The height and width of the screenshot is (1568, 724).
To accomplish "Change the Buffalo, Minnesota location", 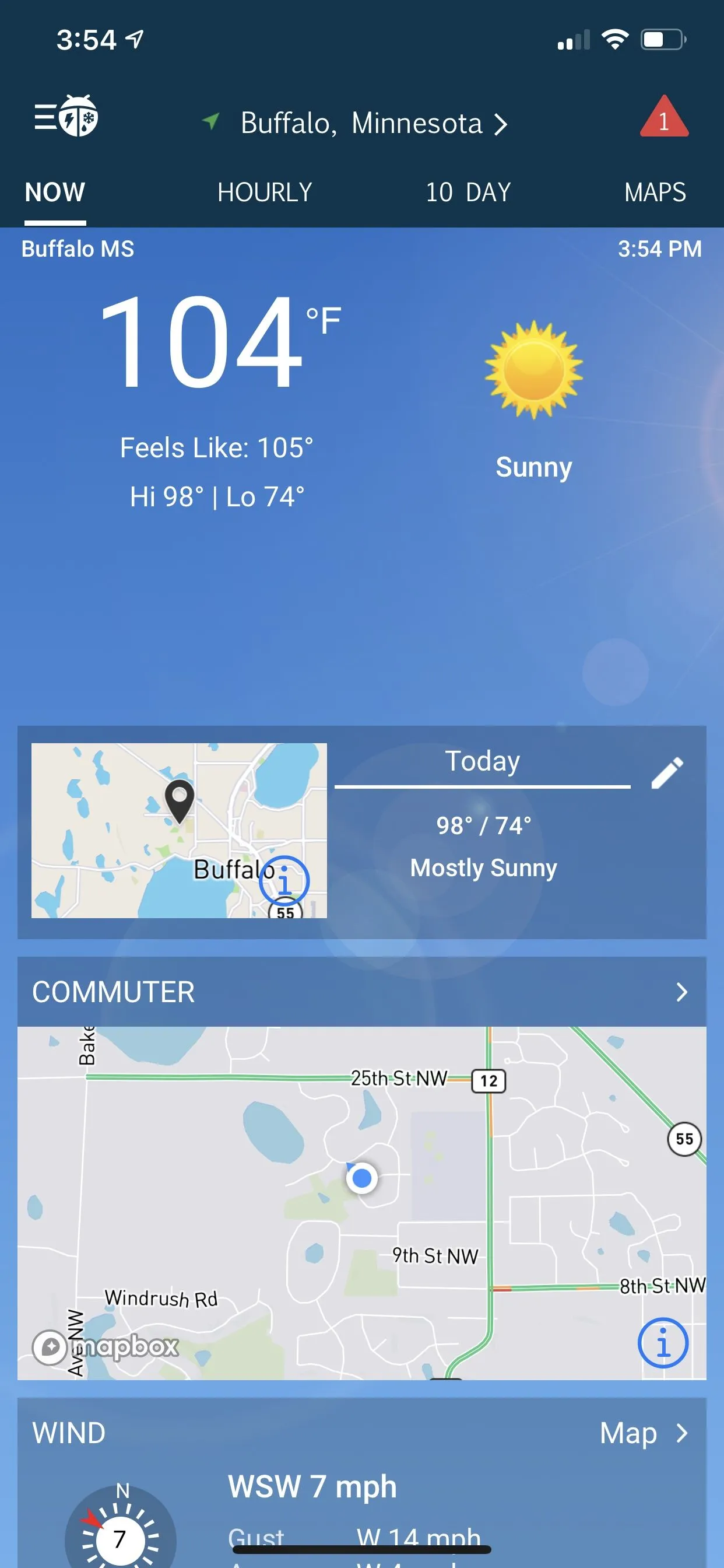I will pyautogui.click(x=361, y=124).
